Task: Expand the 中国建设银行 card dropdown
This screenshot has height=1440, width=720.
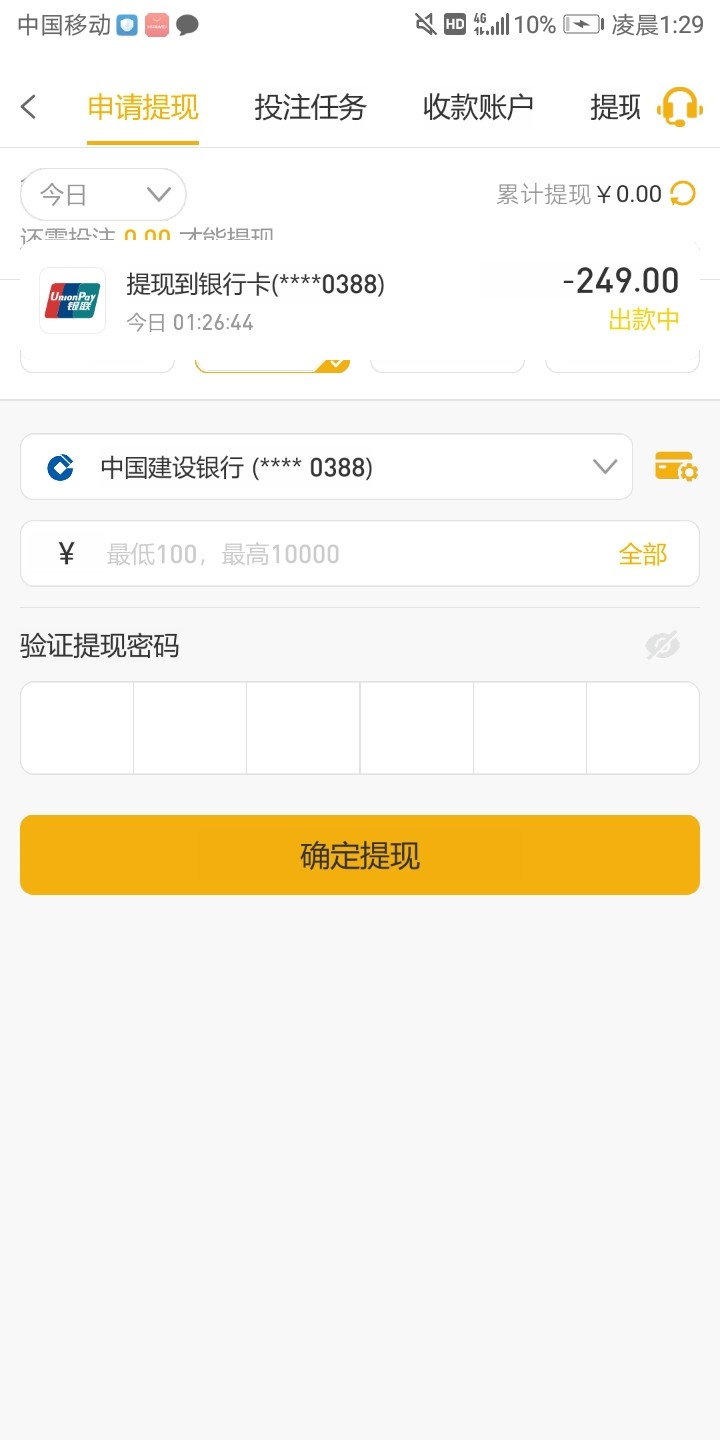Action: 326,467
